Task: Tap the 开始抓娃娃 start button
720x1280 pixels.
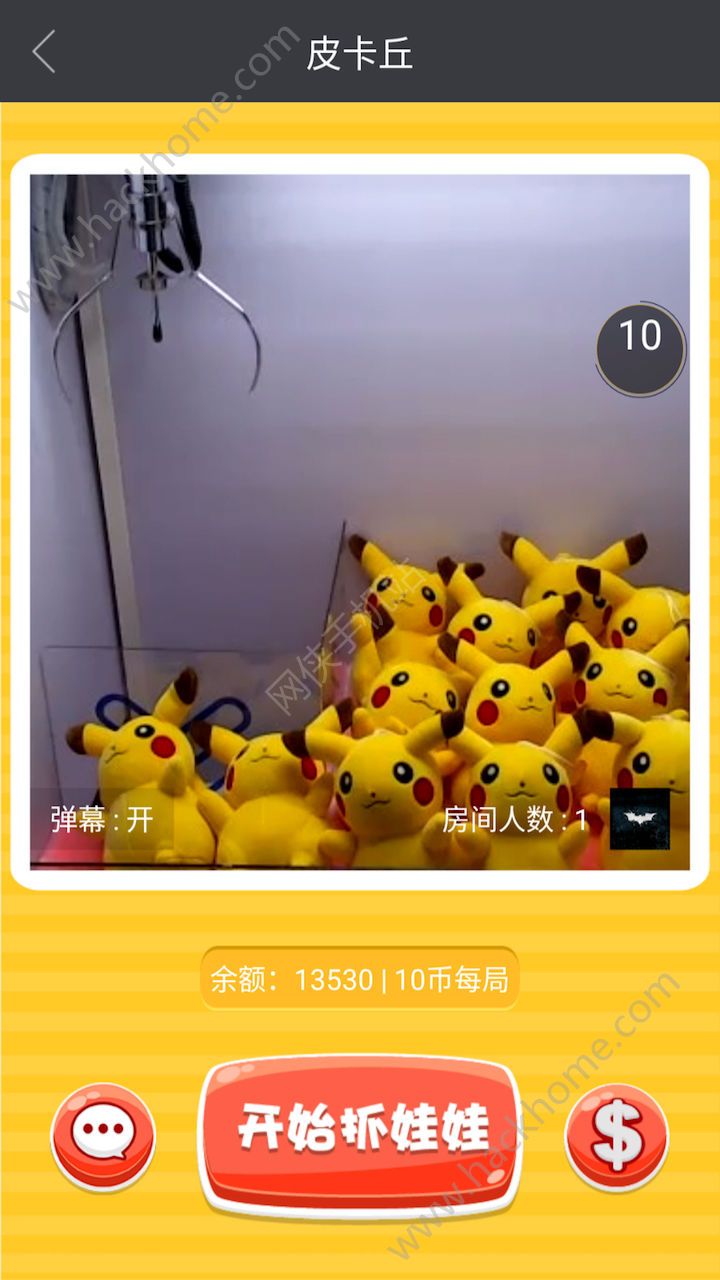Action: pyautogui.click(x=360, y=1131)
